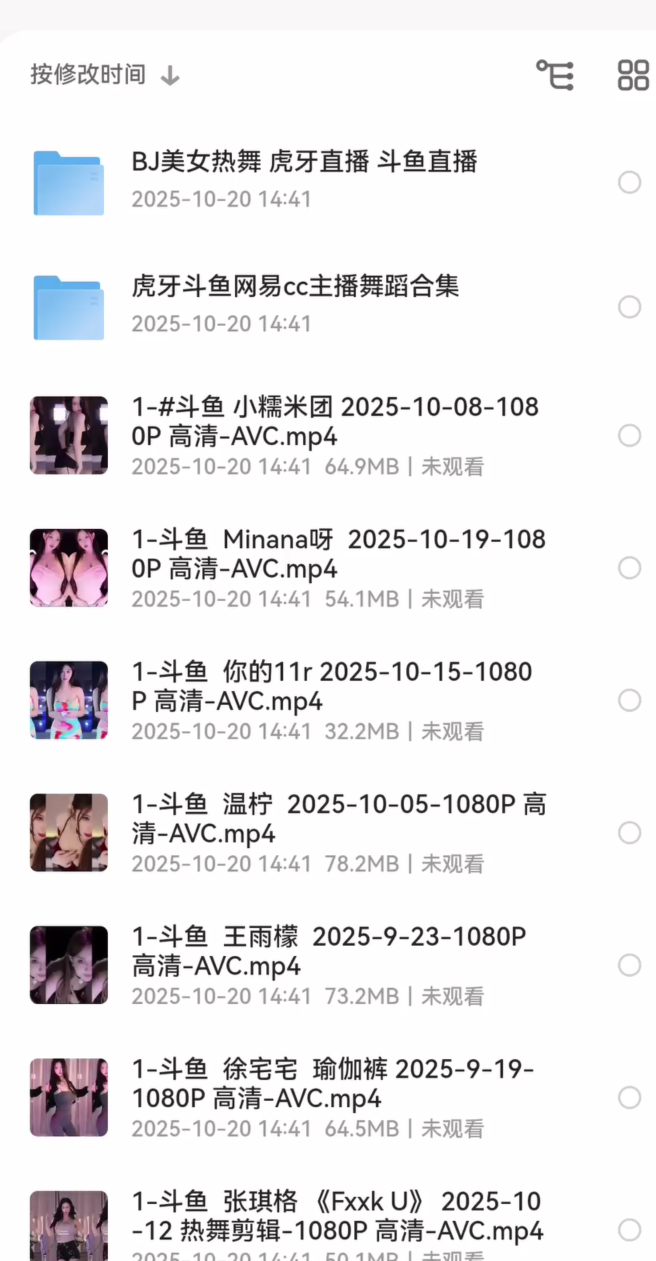656x1261 pixels.
Task: Check the selection circle for 徐宅宅 瑜伽裤
Action: pos(629,1098)
